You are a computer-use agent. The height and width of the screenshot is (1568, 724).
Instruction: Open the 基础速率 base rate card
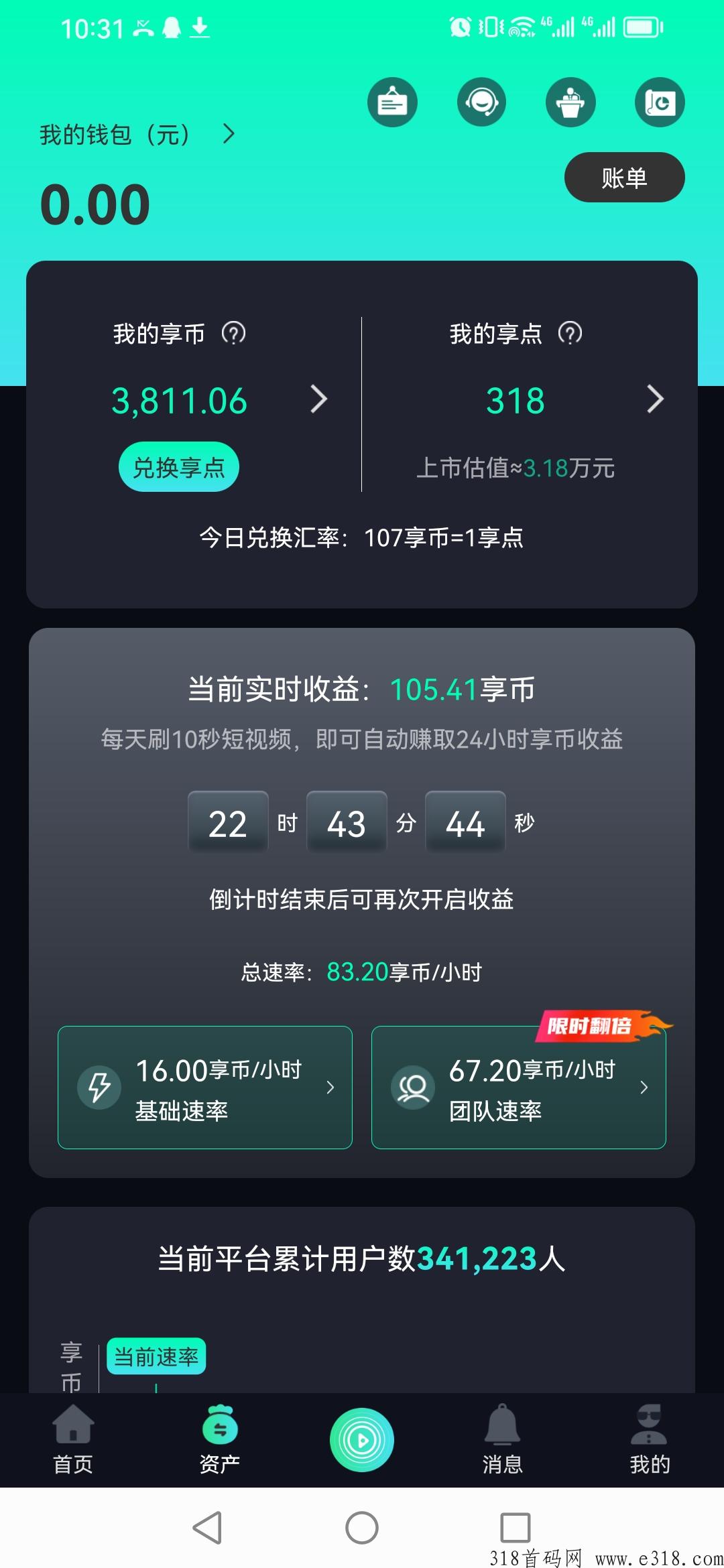[x=205, y=1087]
